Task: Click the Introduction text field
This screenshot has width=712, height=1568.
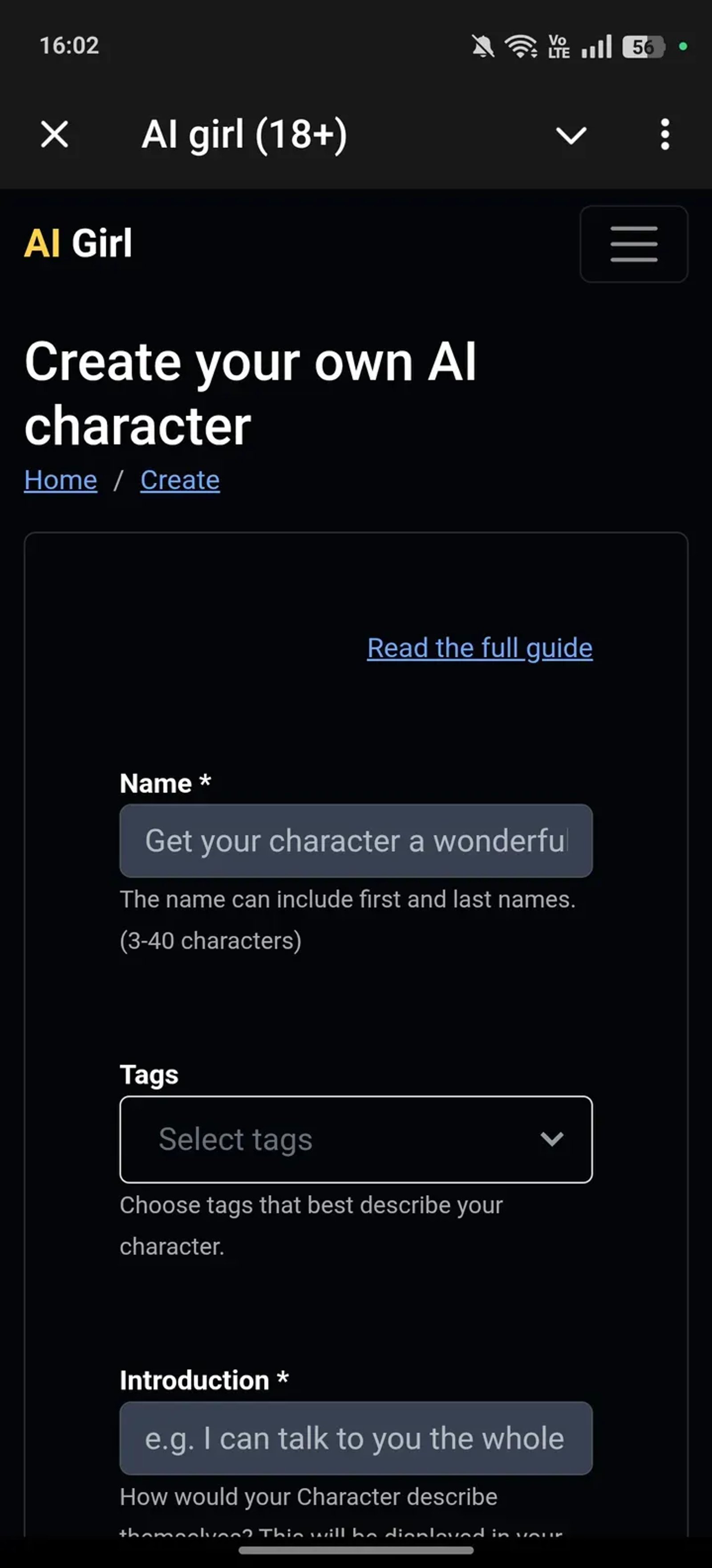Action: coord(356,1438)
